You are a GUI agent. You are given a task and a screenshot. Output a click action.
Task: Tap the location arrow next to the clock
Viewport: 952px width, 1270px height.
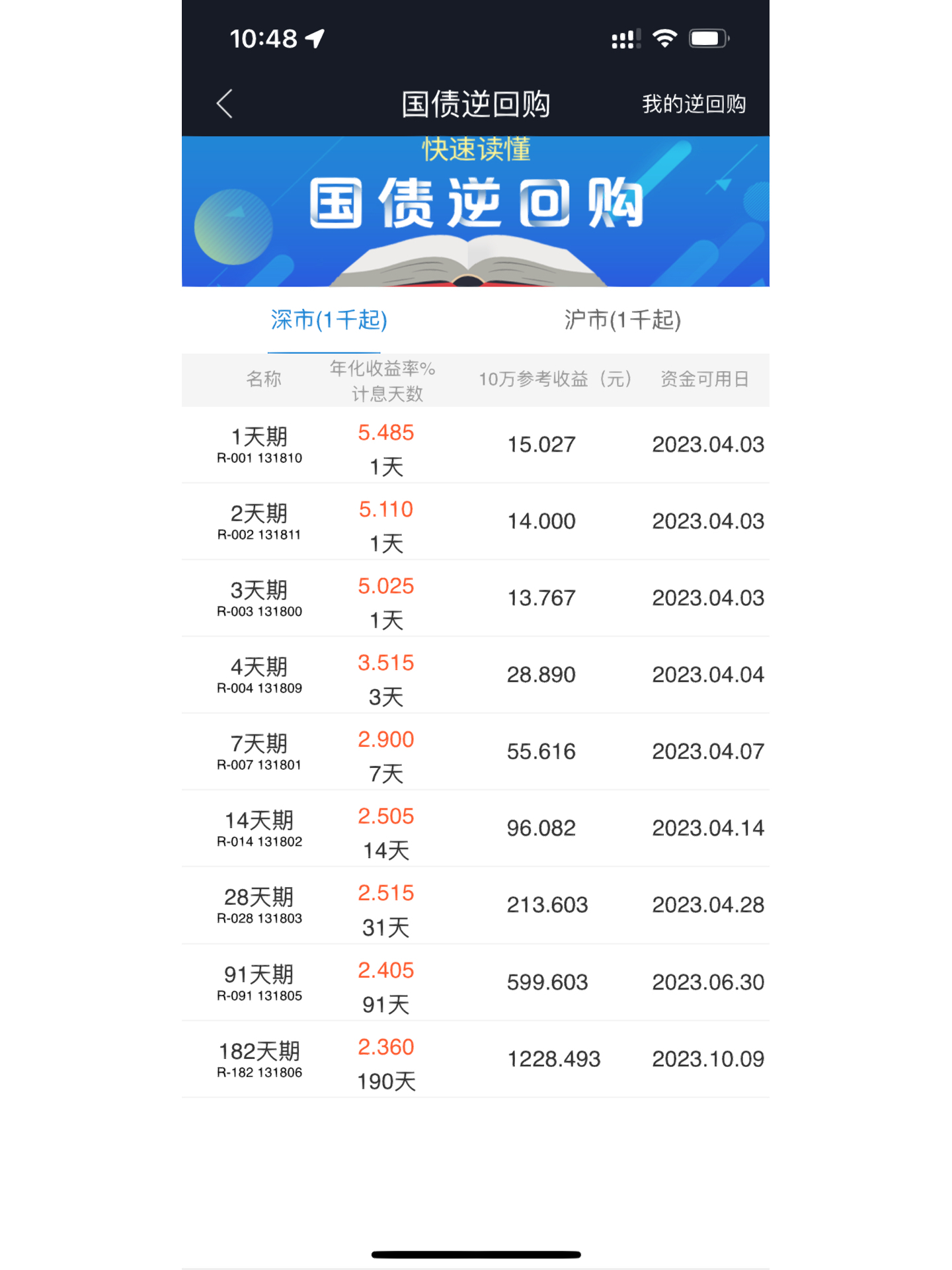point(315,38)
